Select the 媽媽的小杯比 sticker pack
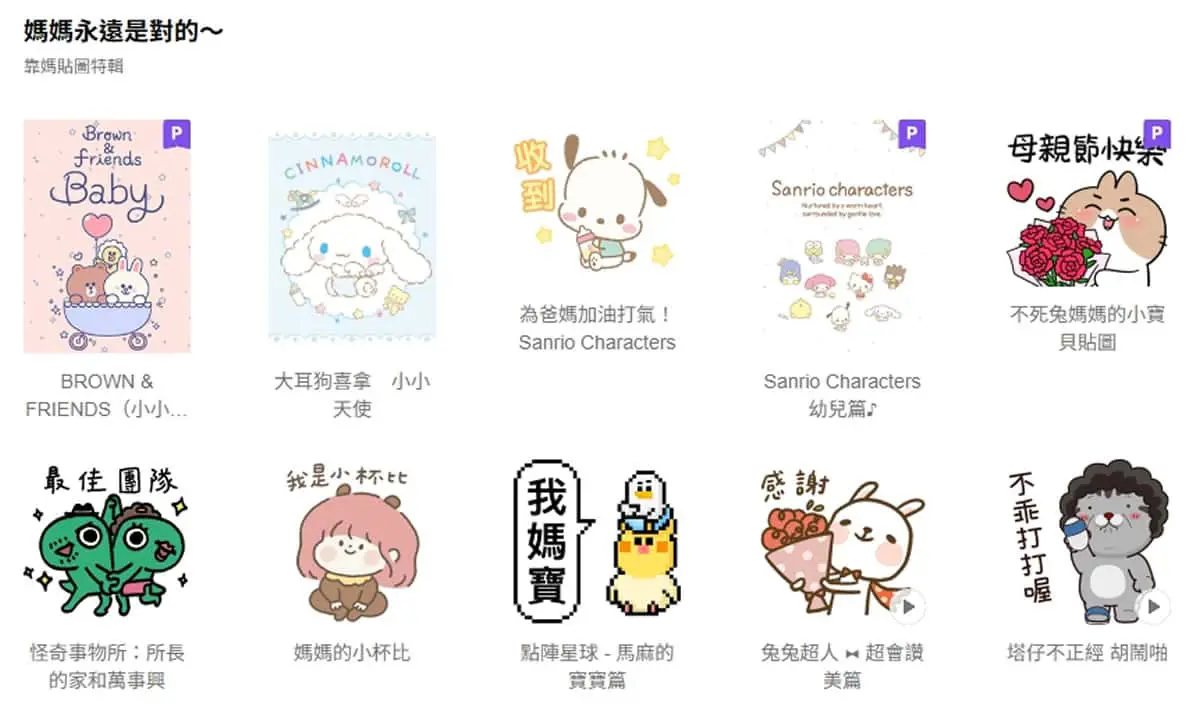Viewport: 1200px width, 711px height. click(x=352, y=542)
